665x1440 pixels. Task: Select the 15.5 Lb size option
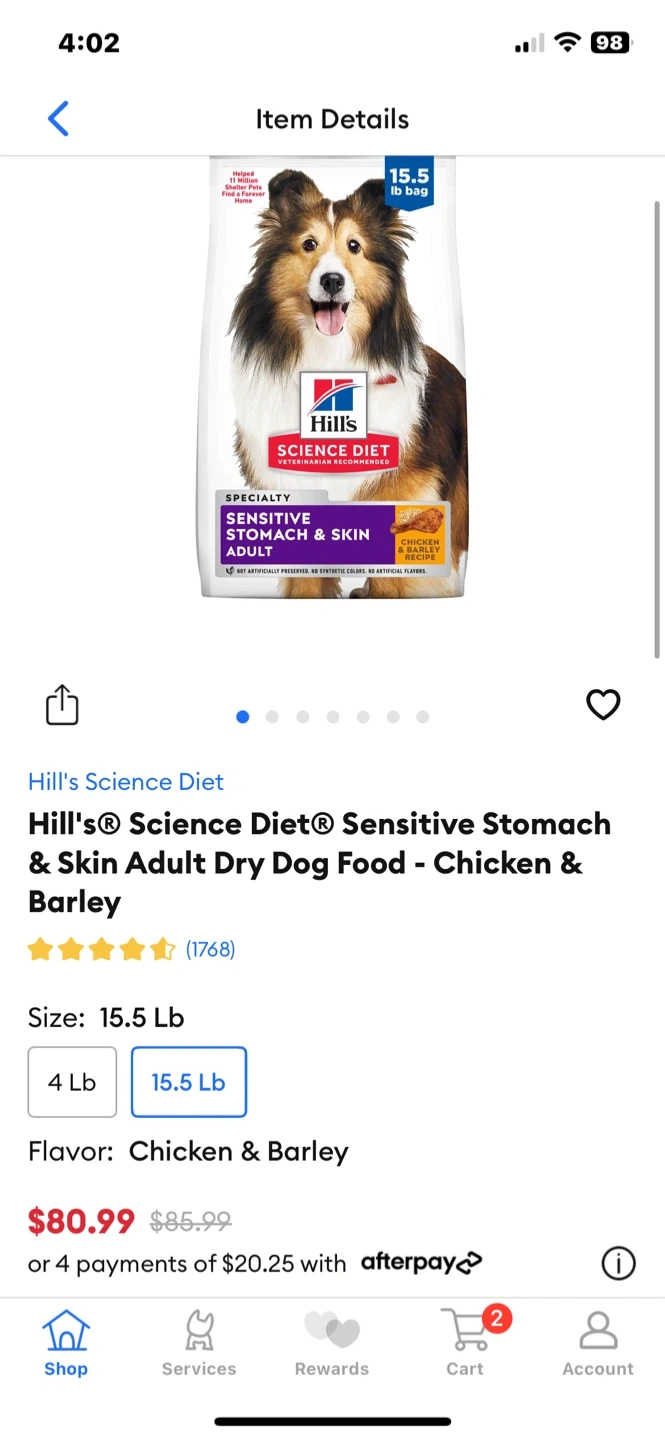pos(189,1082)
